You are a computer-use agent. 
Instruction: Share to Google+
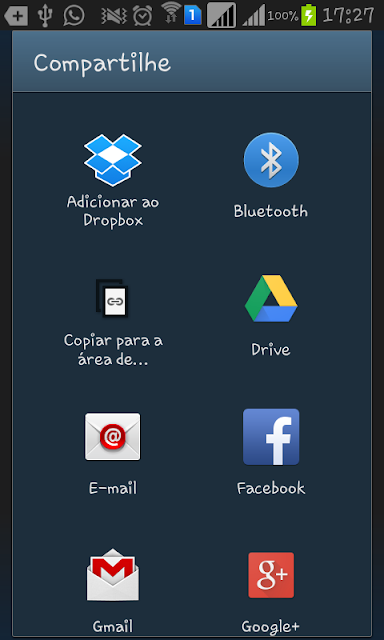coord(271,590)
